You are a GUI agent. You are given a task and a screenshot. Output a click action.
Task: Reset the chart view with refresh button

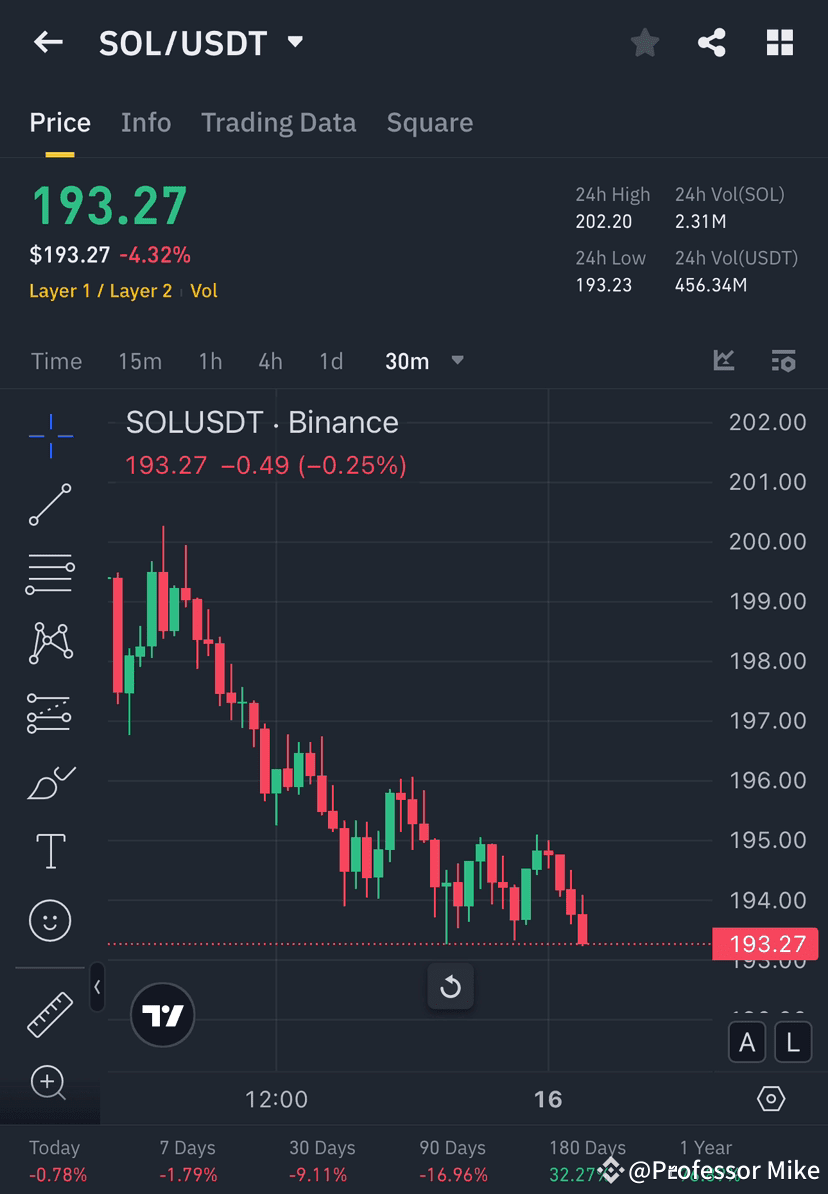pos(450,986)
